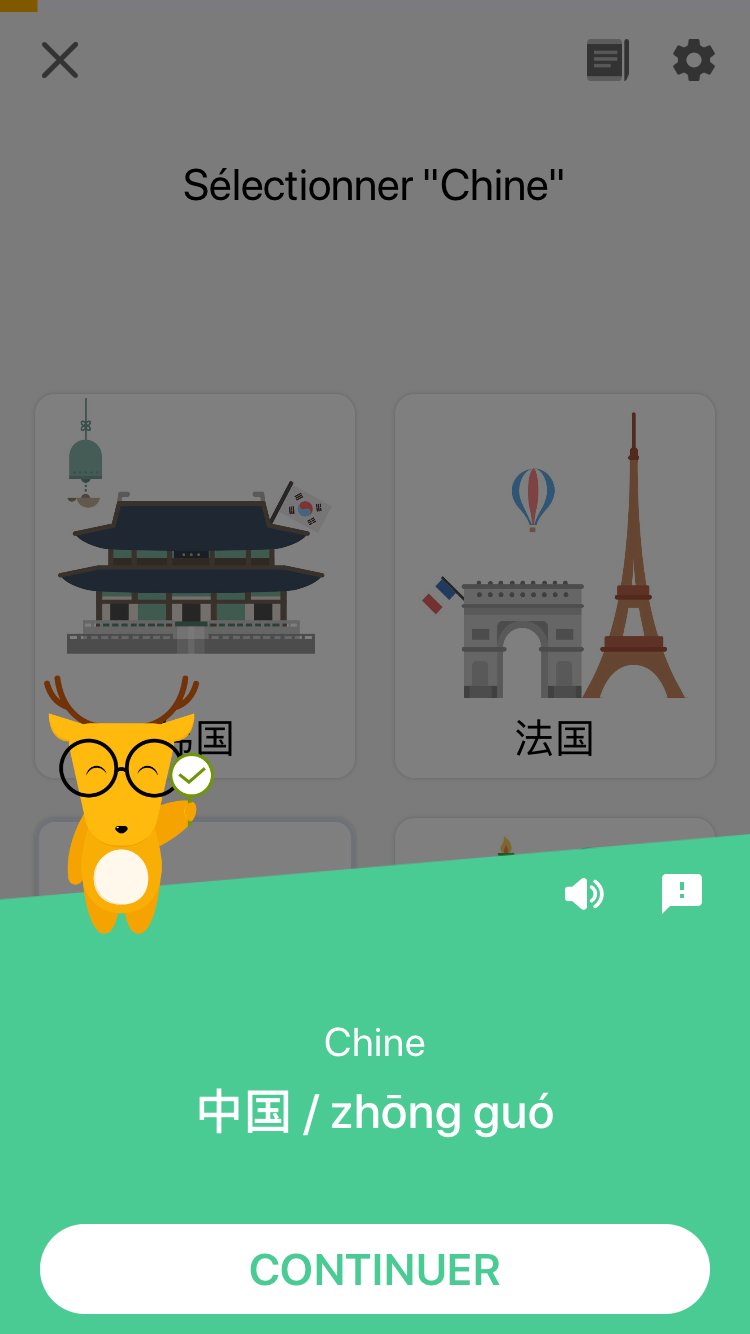
Task: Report a problem with the feedback icon
Action: (682, 893)
